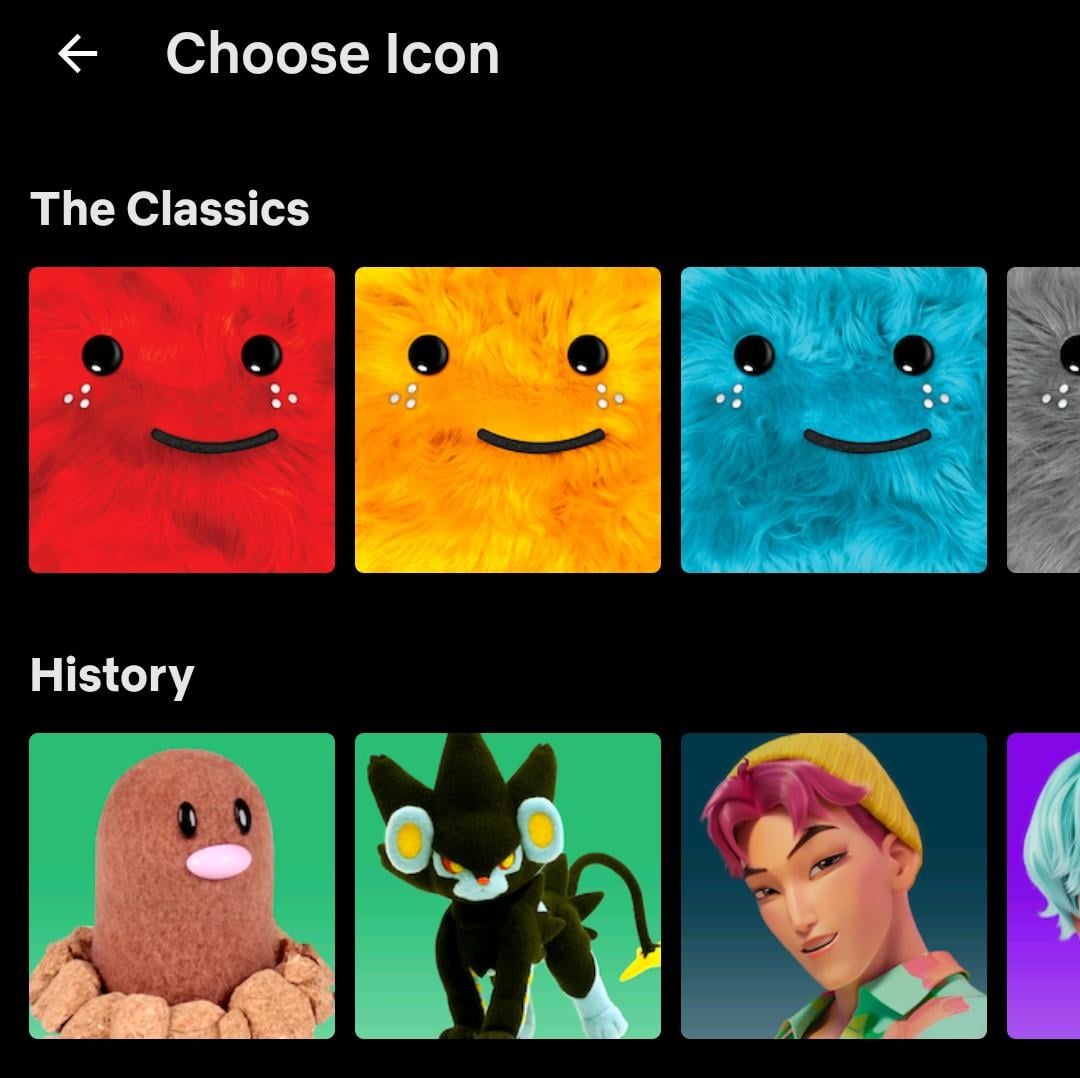This screenshot has height=1078, width=1080.
Task: Go back from Choose Icon screen
Action: pyautogui.click(x=77, y=54)
